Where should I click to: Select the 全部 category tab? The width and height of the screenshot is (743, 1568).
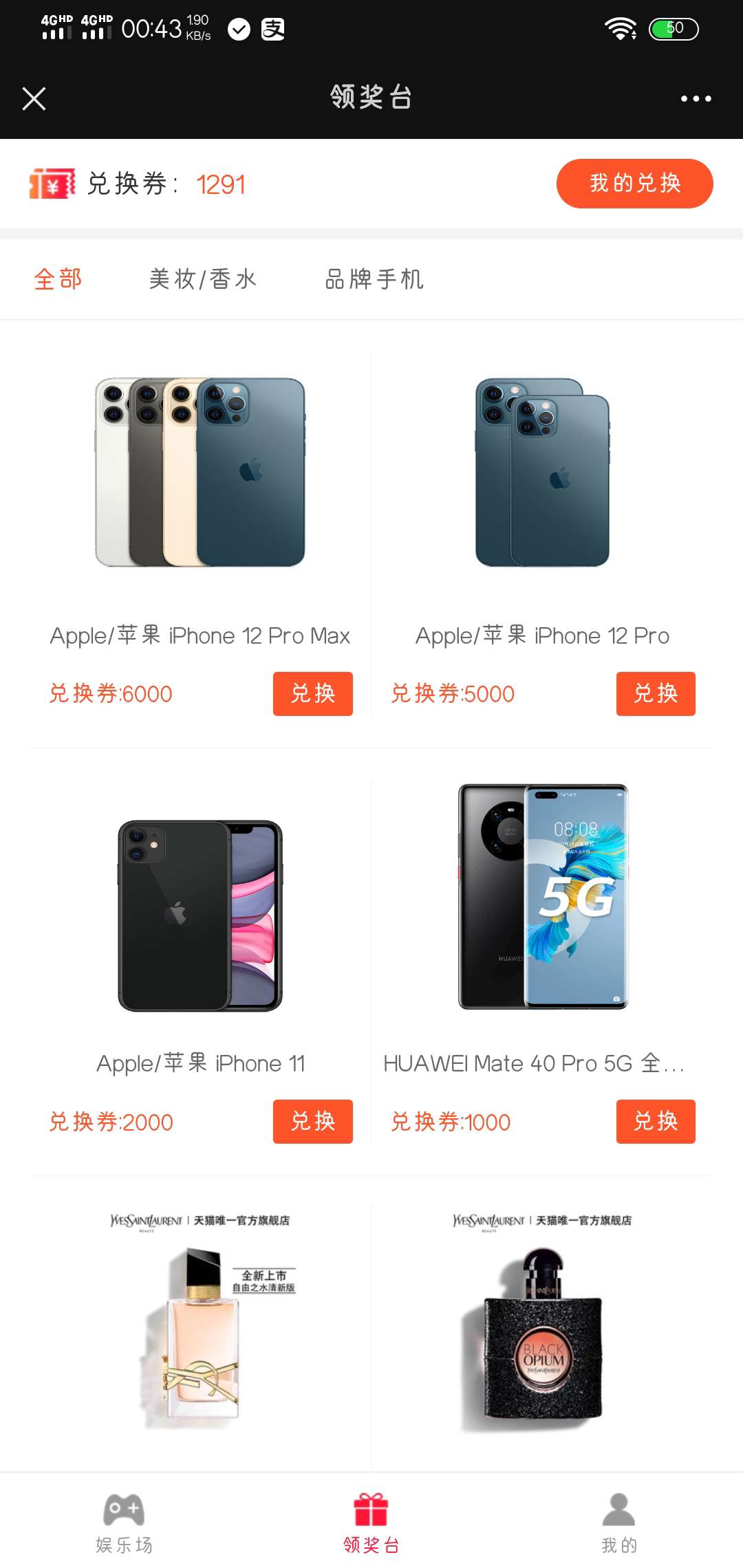[58, 279]
